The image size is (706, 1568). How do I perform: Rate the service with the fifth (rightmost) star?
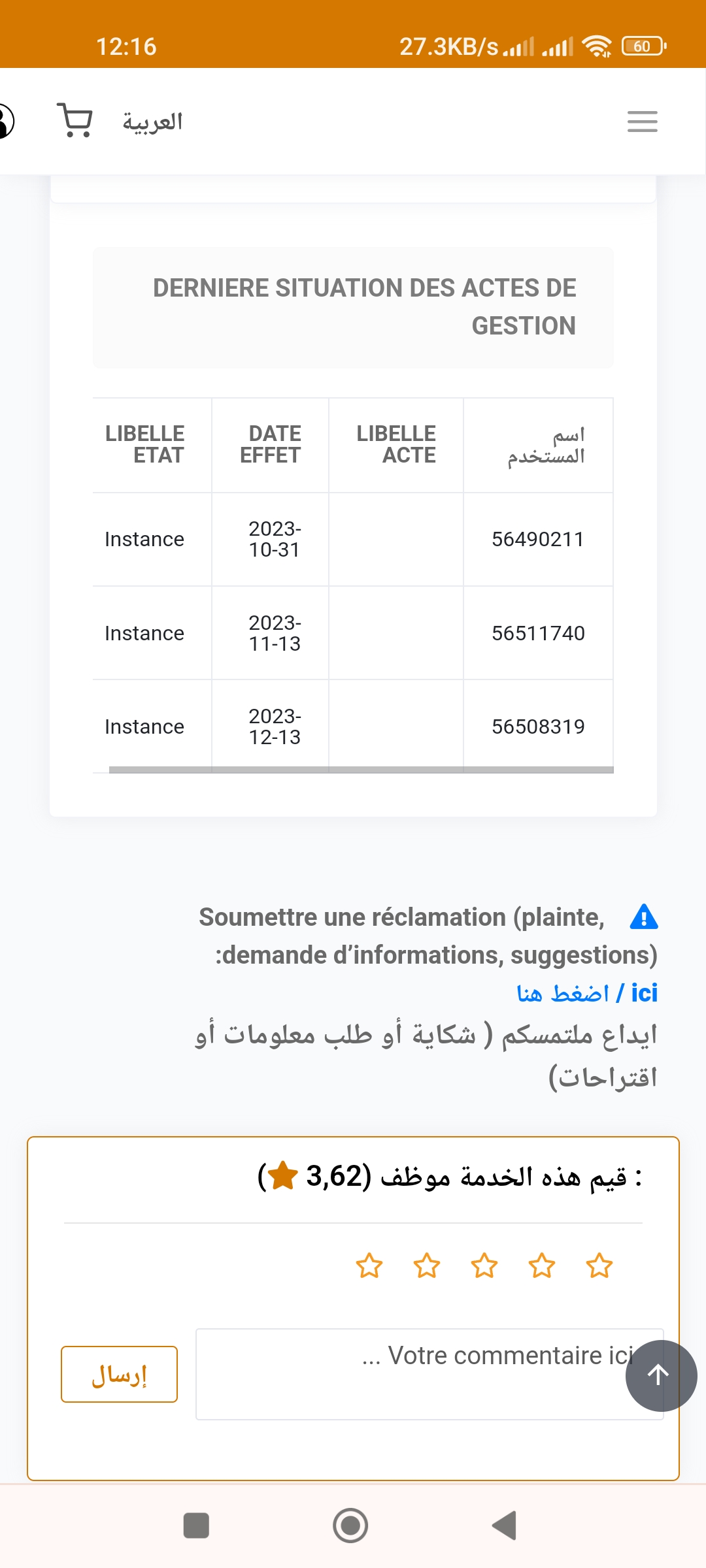(599, 1266)
